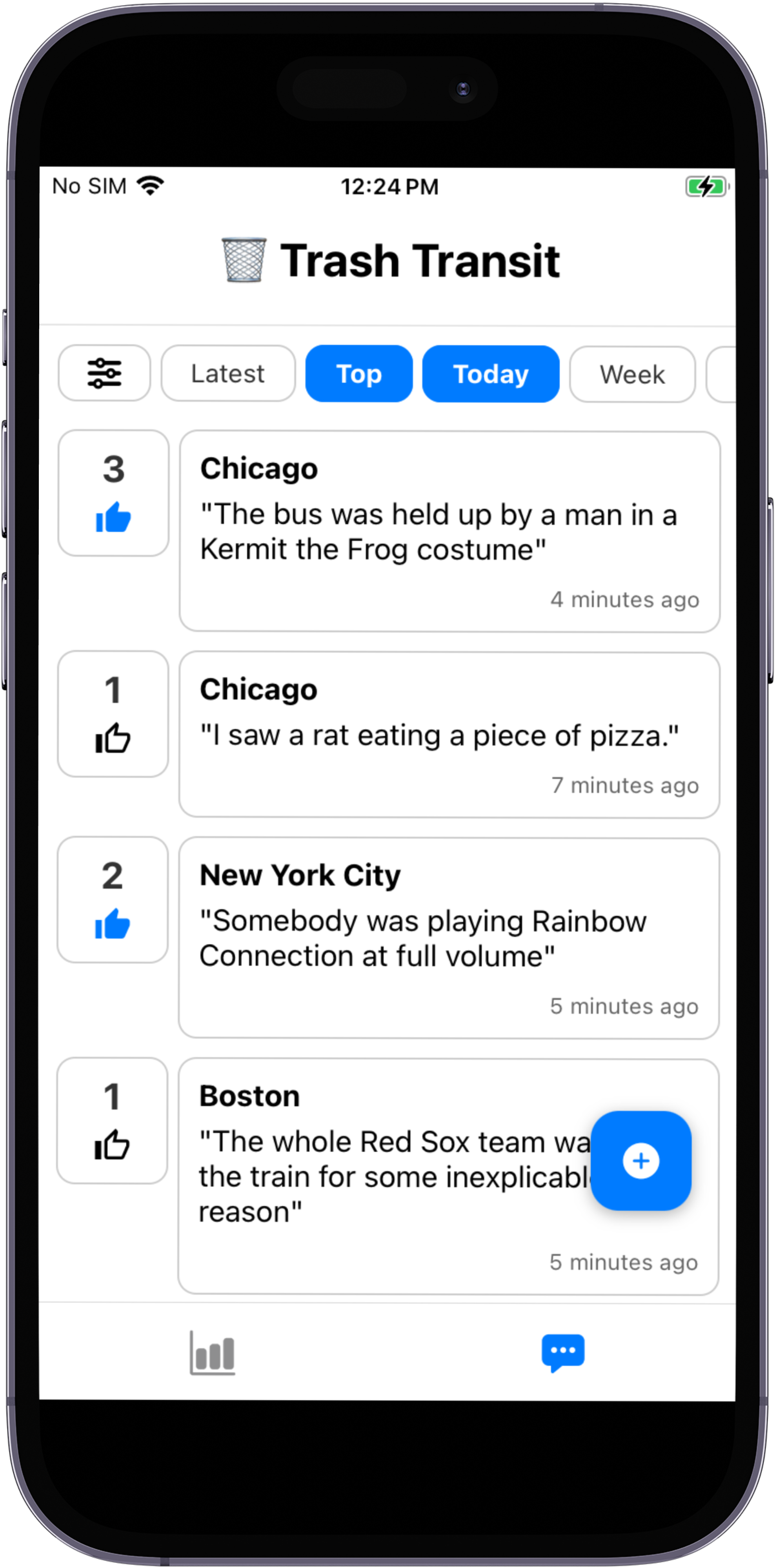Add a new post with plus button
The width and height of the screenshot is (775, 1568).
(x=640, y=1161)
